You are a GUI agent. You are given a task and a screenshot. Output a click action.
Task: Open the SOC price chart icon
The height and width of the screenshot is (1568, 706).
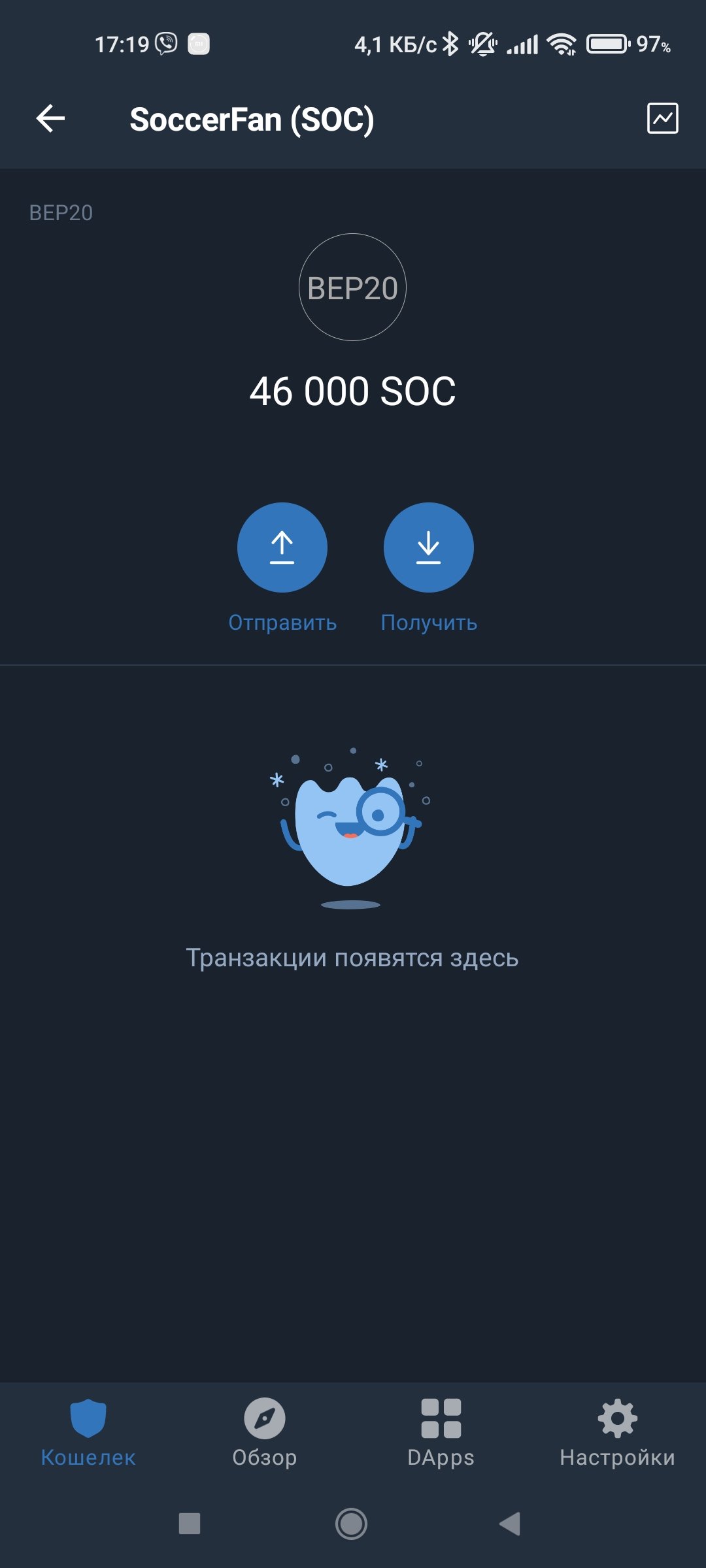[662, 118]
